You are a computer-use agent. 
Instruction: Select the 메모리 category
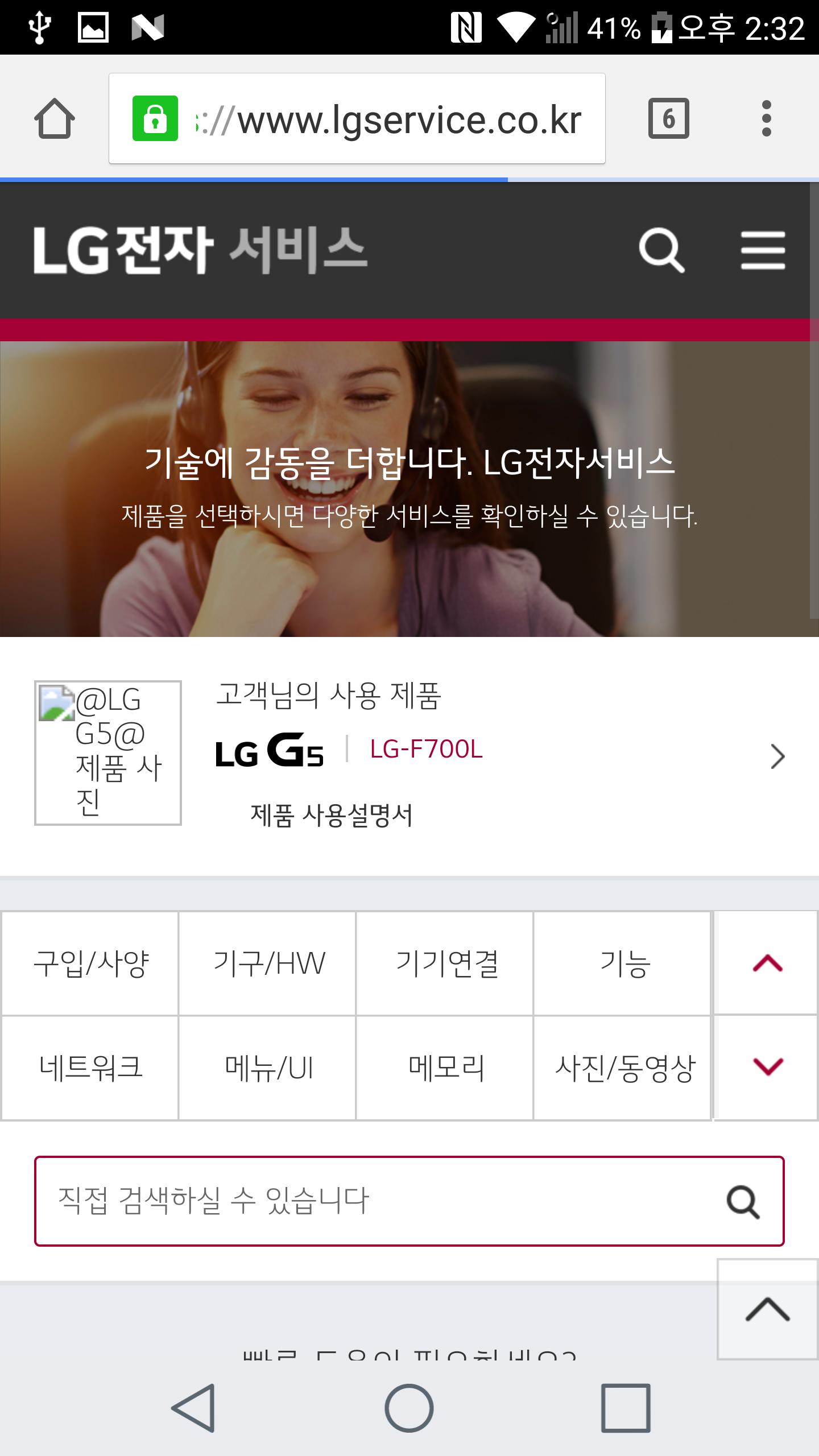445,1068
